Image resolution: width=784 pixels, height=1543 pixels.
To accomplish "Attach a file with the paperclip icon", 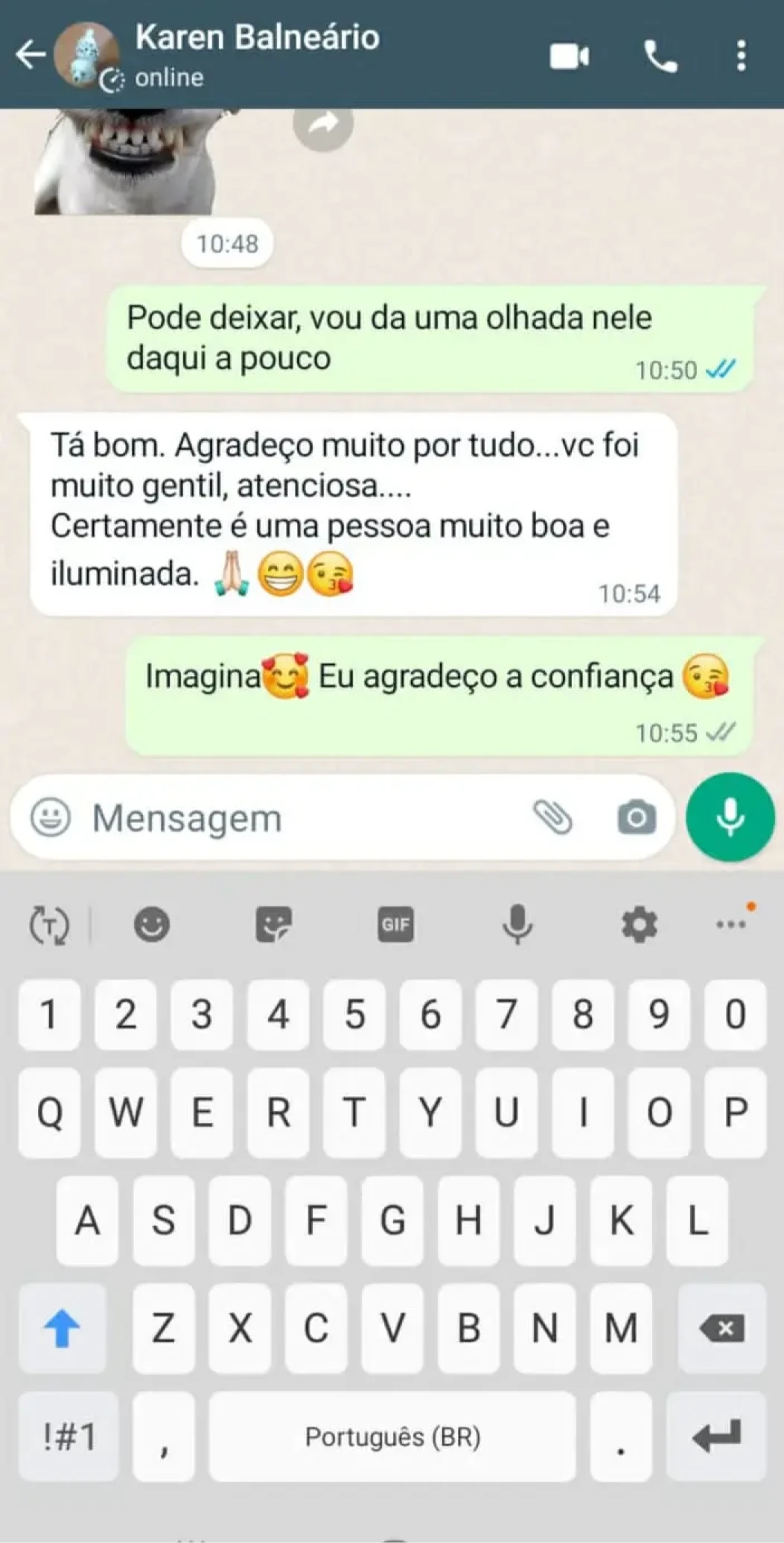I will (552, 818).
